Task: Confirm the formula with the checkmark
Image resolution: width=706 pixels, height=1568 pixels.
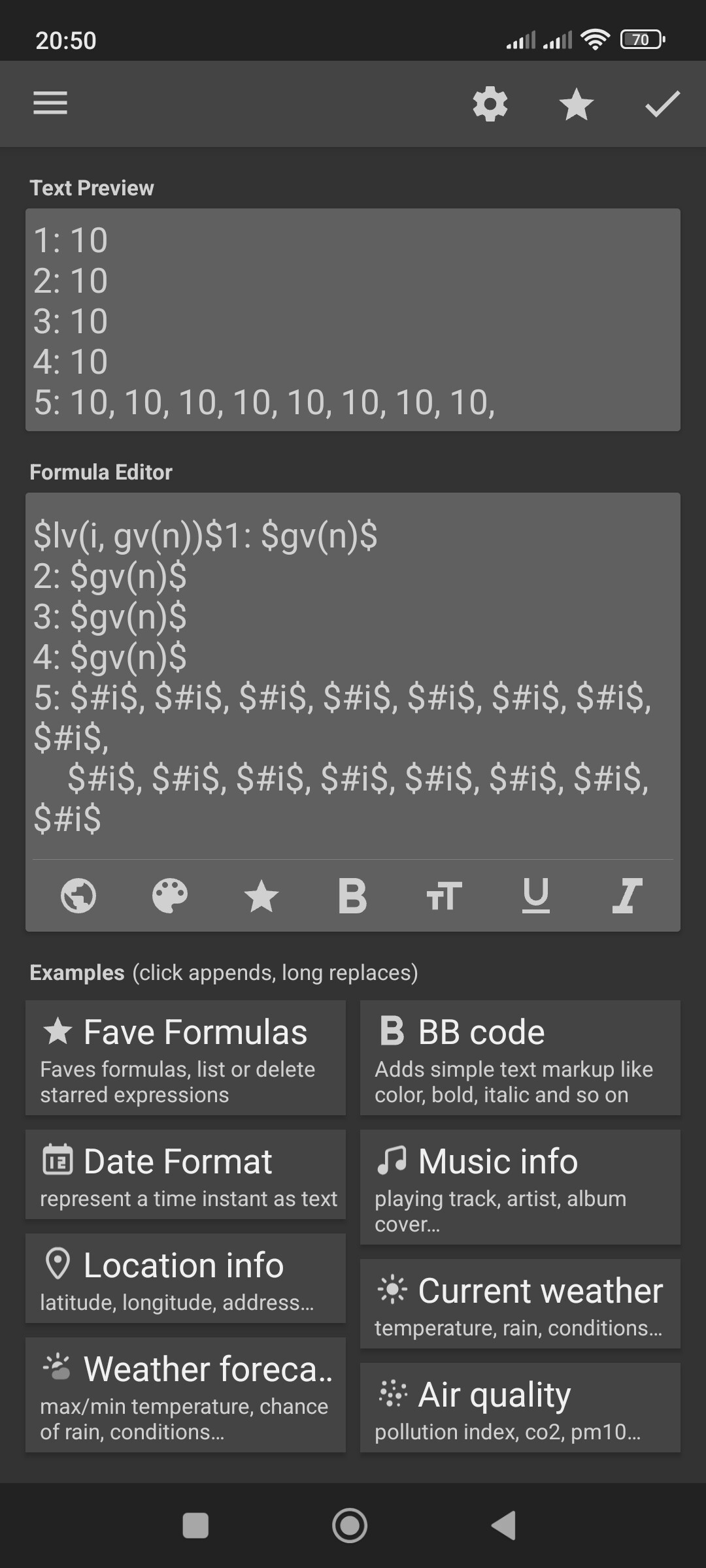Action: [x=662, y=104]
